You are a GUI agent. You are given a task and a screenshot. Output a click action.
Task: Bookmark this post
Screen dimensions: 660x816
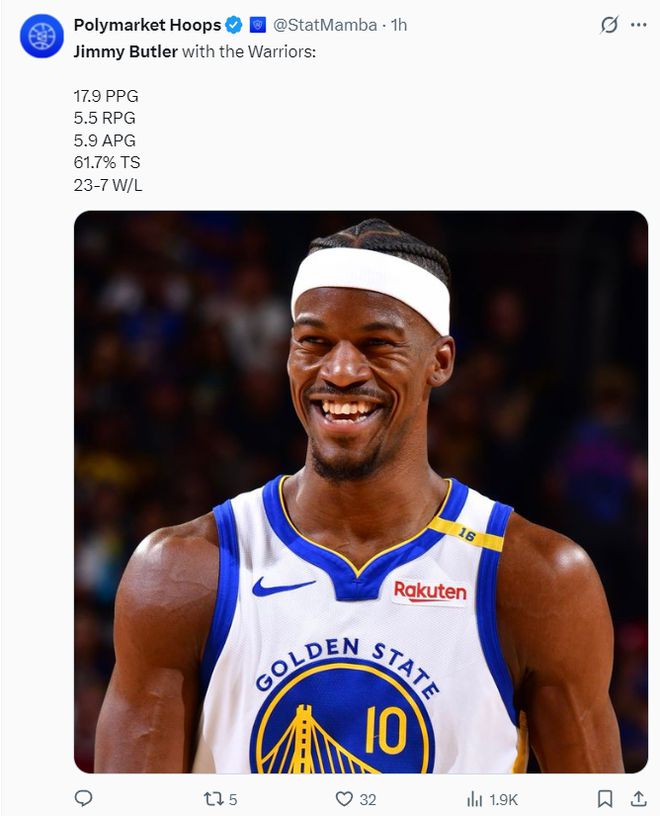[605, 799]
